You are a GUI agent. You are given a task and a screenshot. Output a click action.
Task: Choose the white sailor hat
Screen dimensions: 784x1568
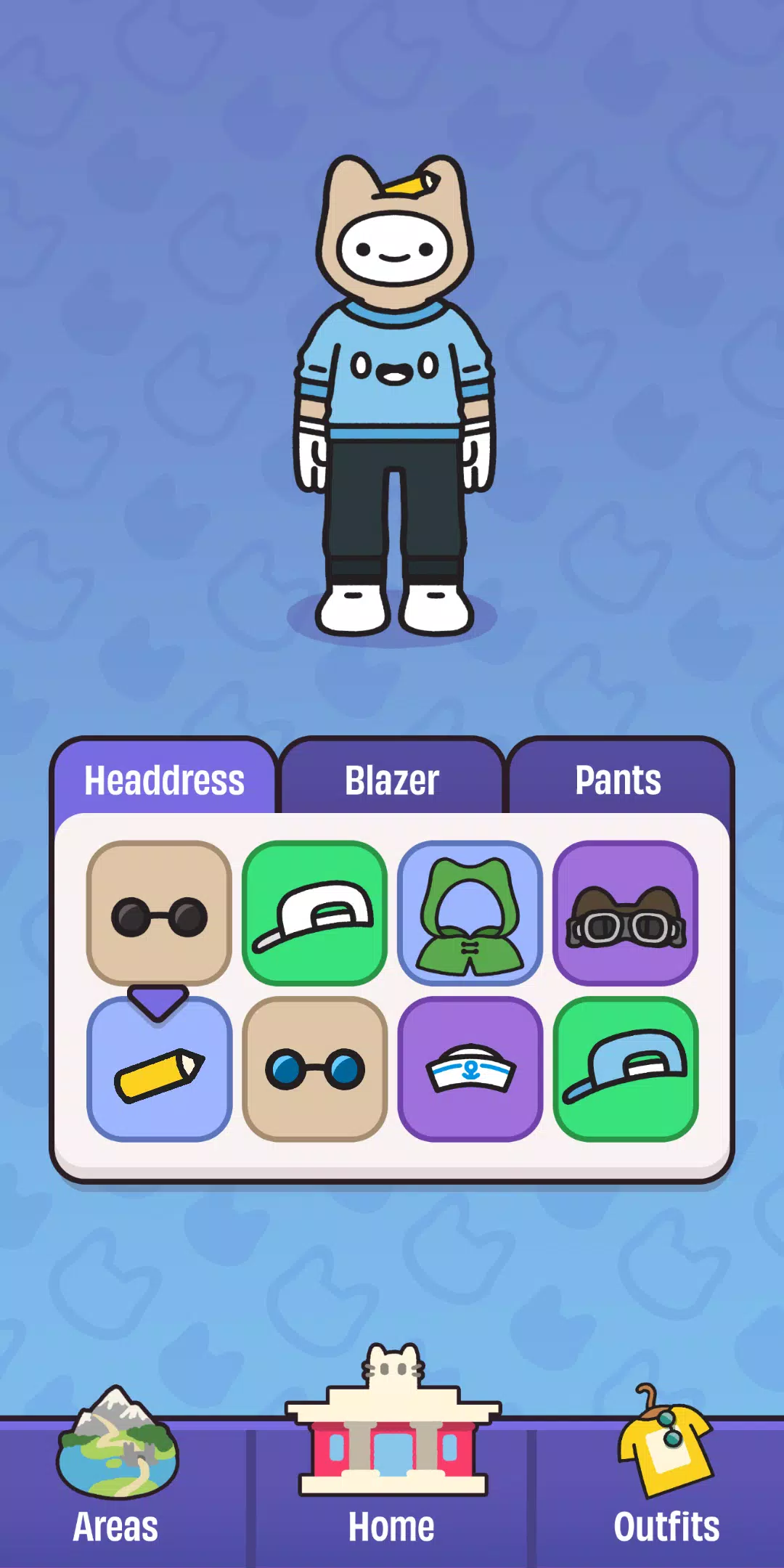(x=470, y=1069)
